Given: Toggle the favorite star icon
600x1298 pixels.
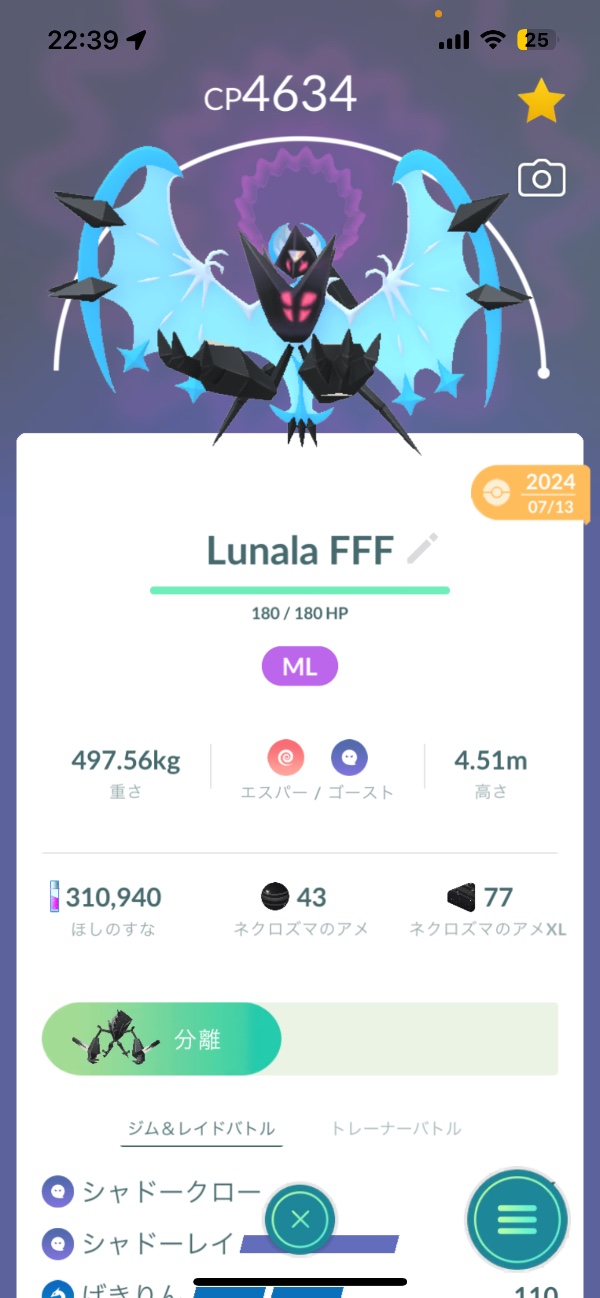Looking at the screenshot, I should (541, 102).
